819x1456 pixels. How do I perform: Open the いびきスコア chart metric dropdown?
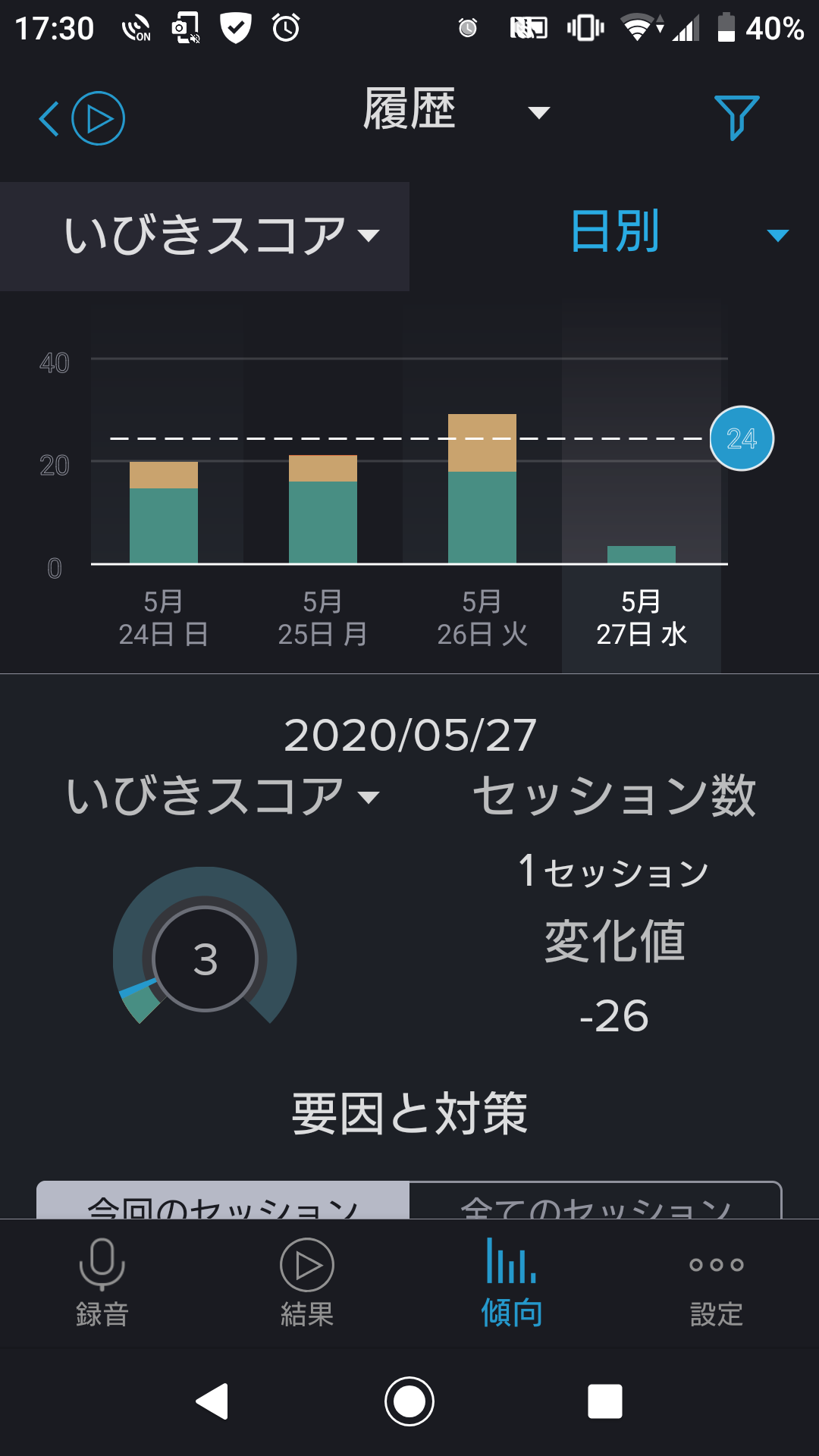click(x=220, y=235)
